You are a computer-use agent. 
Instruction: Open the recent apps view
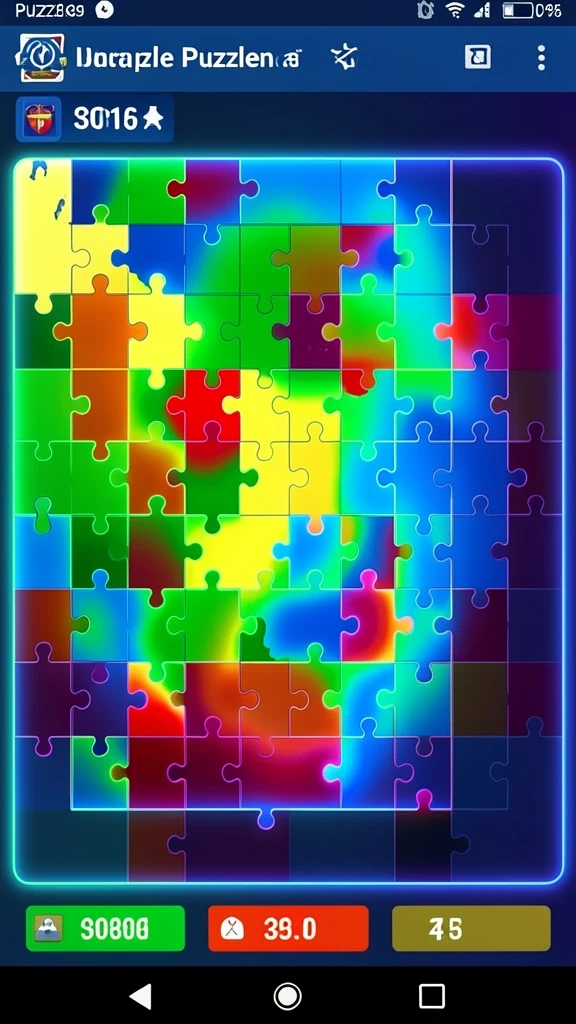point(432,996)
